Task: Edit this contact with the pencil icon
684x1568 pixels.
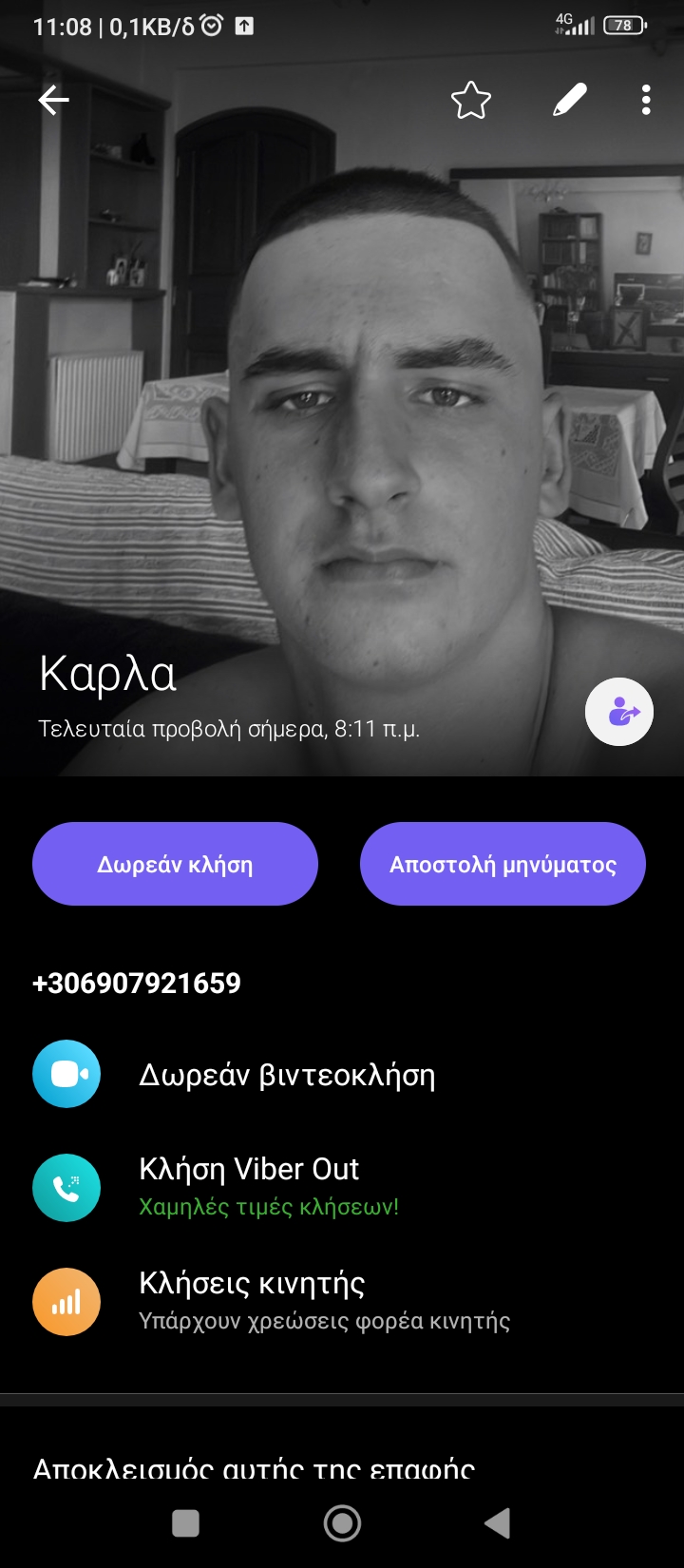Action: 569,100
